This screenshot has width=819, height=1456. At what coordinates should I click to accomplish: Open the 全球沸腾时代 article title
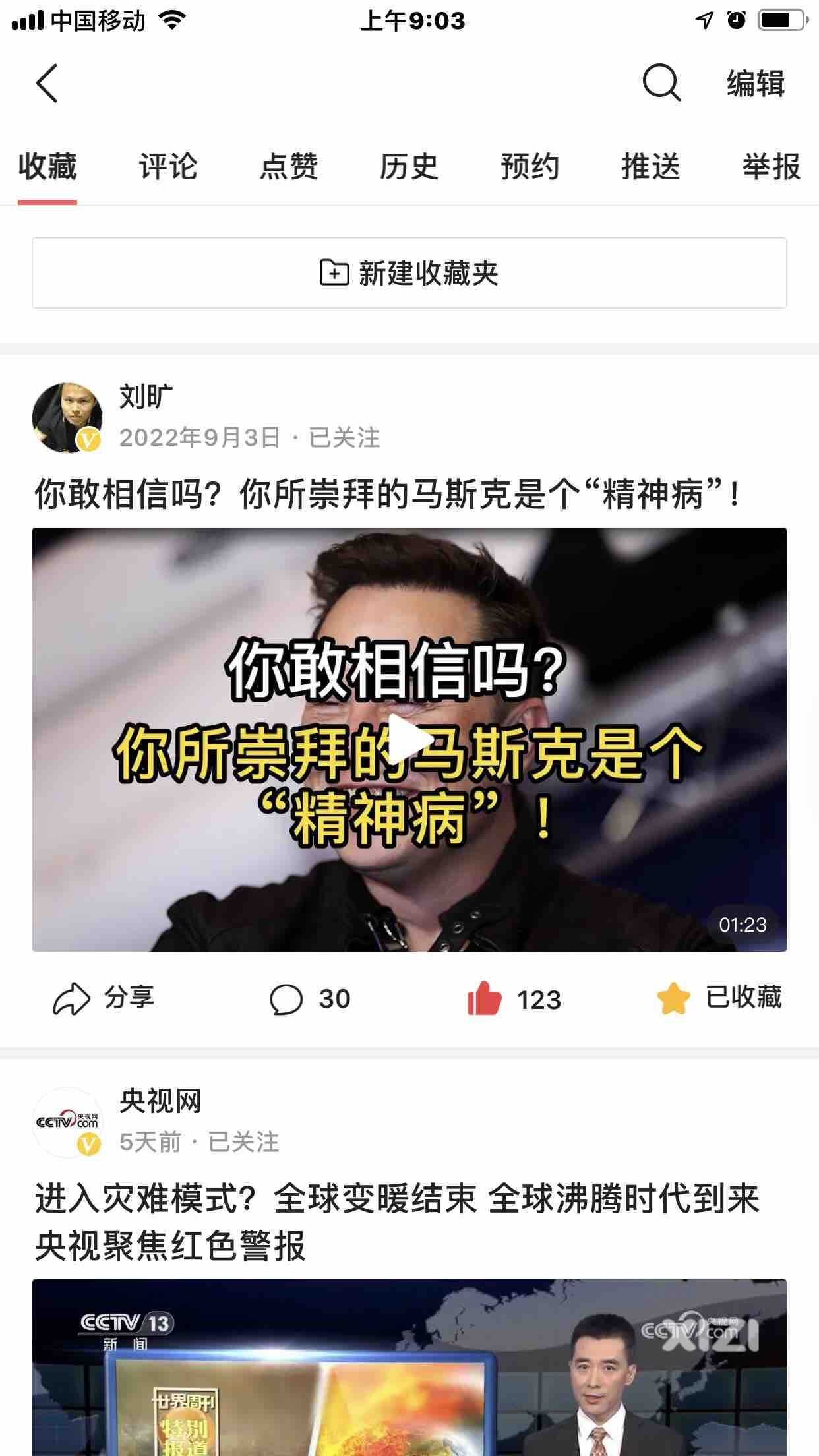pyautogui.click(x=396, y=1222)
